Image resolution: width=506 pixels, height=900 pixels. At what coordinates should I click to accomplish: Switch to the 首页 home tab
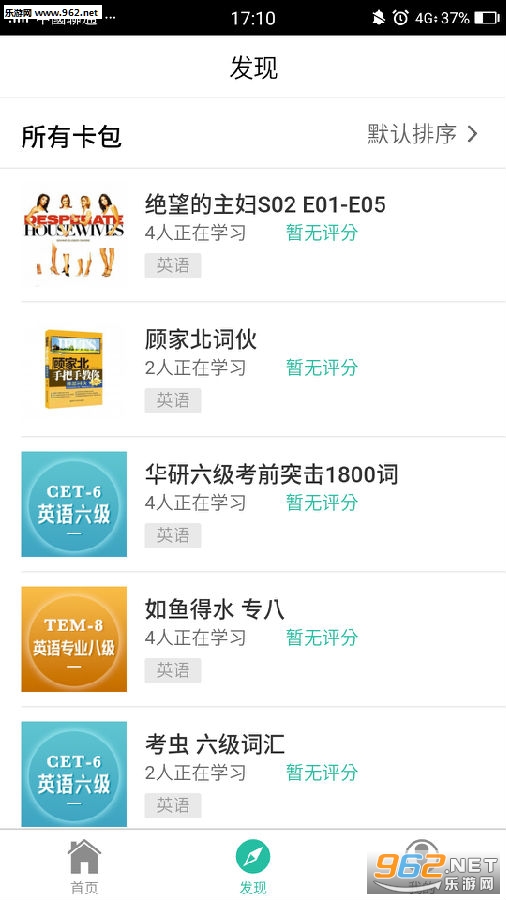[84, 866]
